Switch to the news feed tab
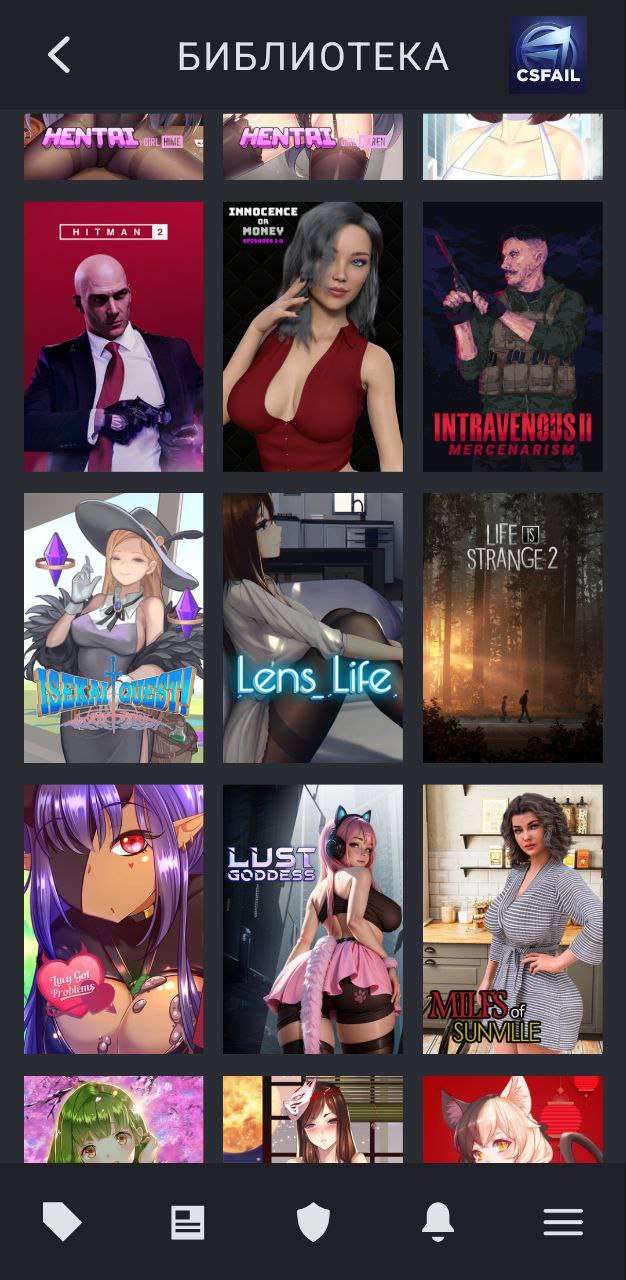 187,1222
